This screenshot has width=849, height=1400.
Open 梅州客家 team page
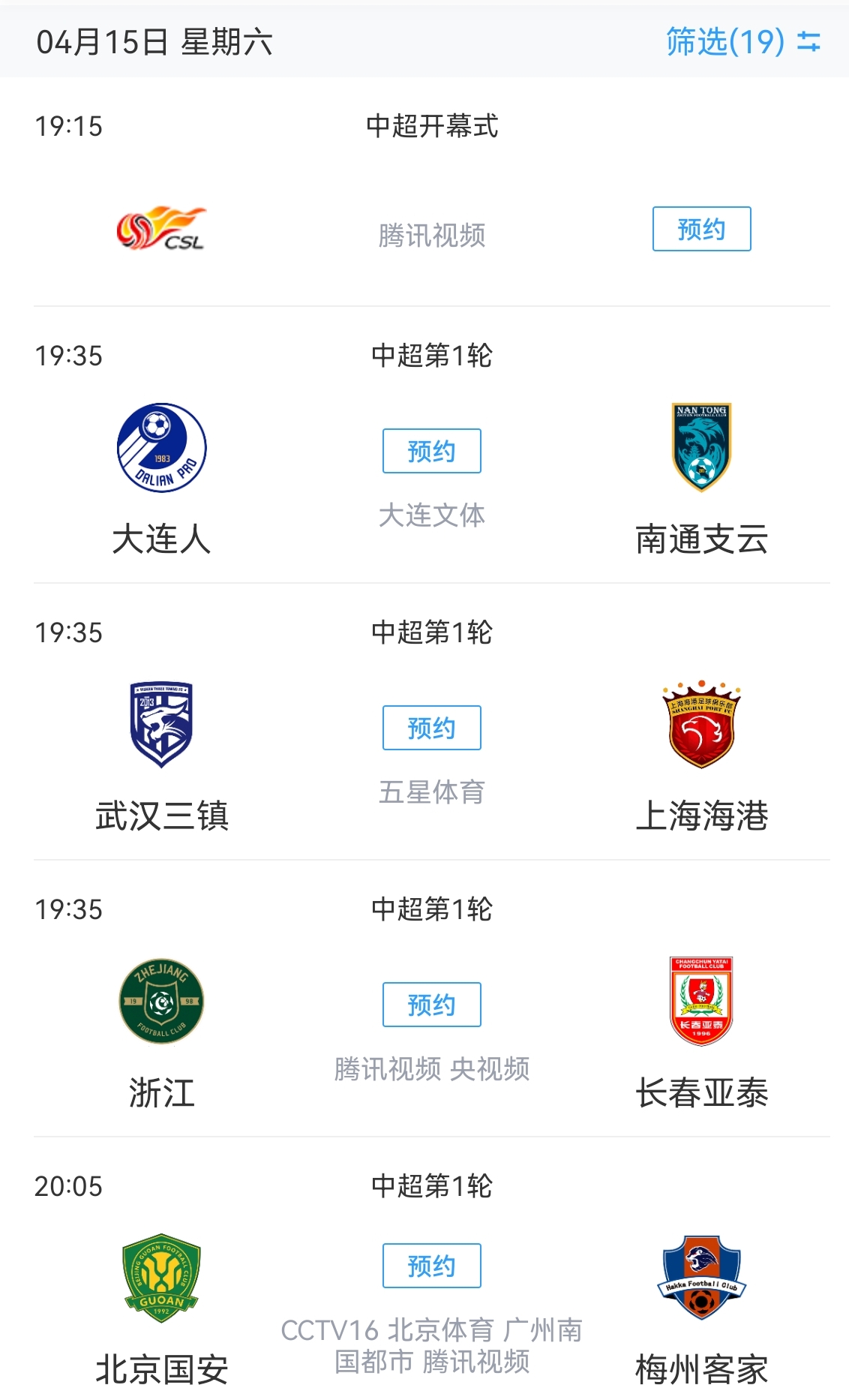[701, 1278]
